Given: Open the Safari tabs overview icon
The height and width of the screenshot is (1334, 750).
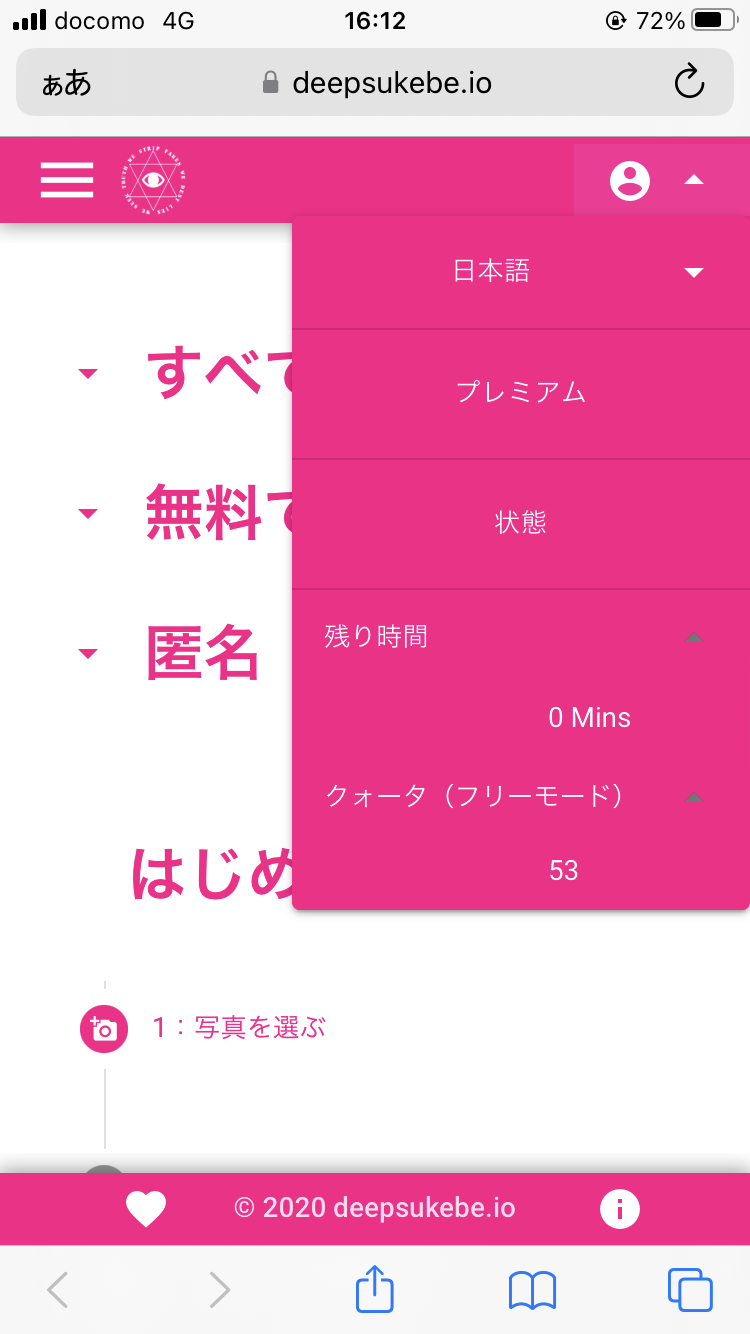Looking at the screenshot, I should (x=687, y=1289).
